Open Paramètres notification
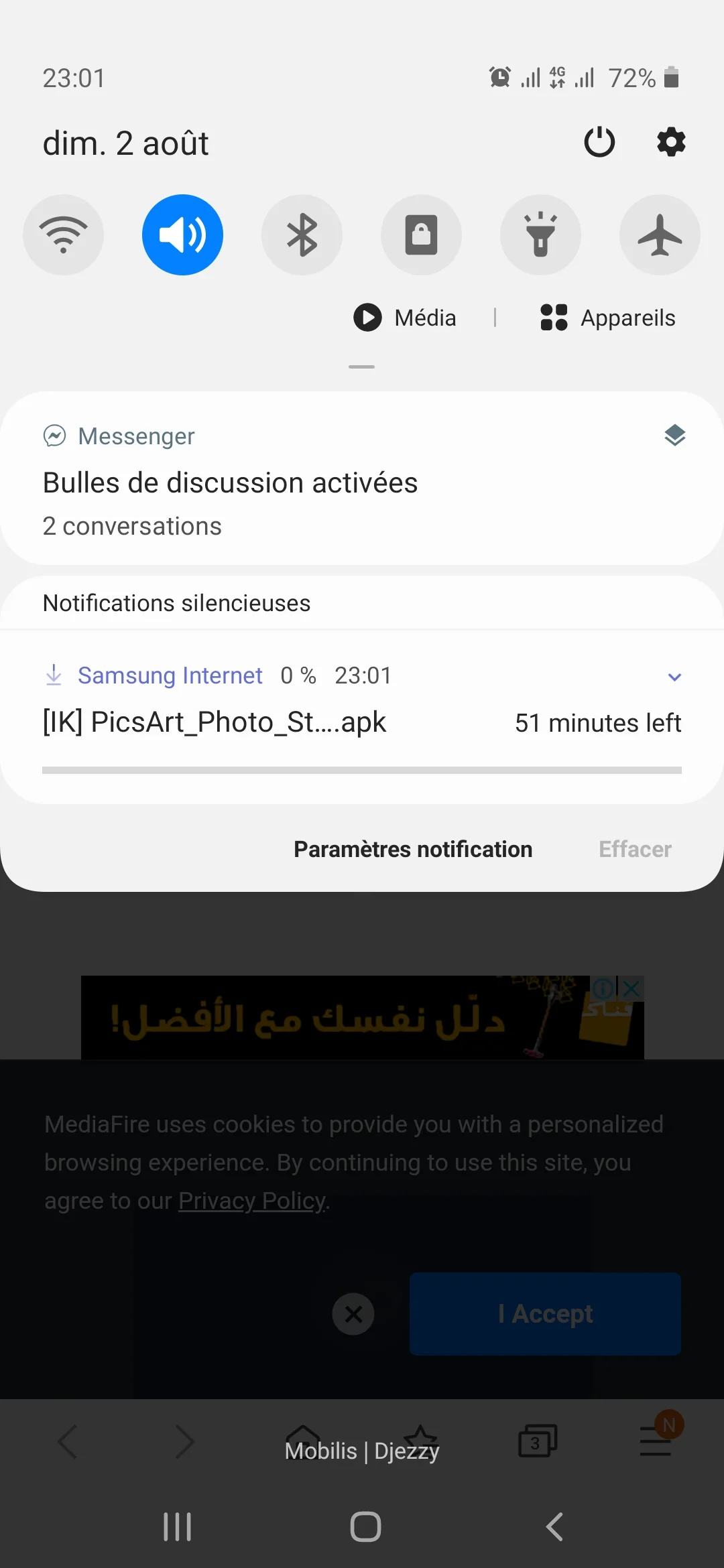The width and height of the screenshot is (724, 1568). [413, 849]
